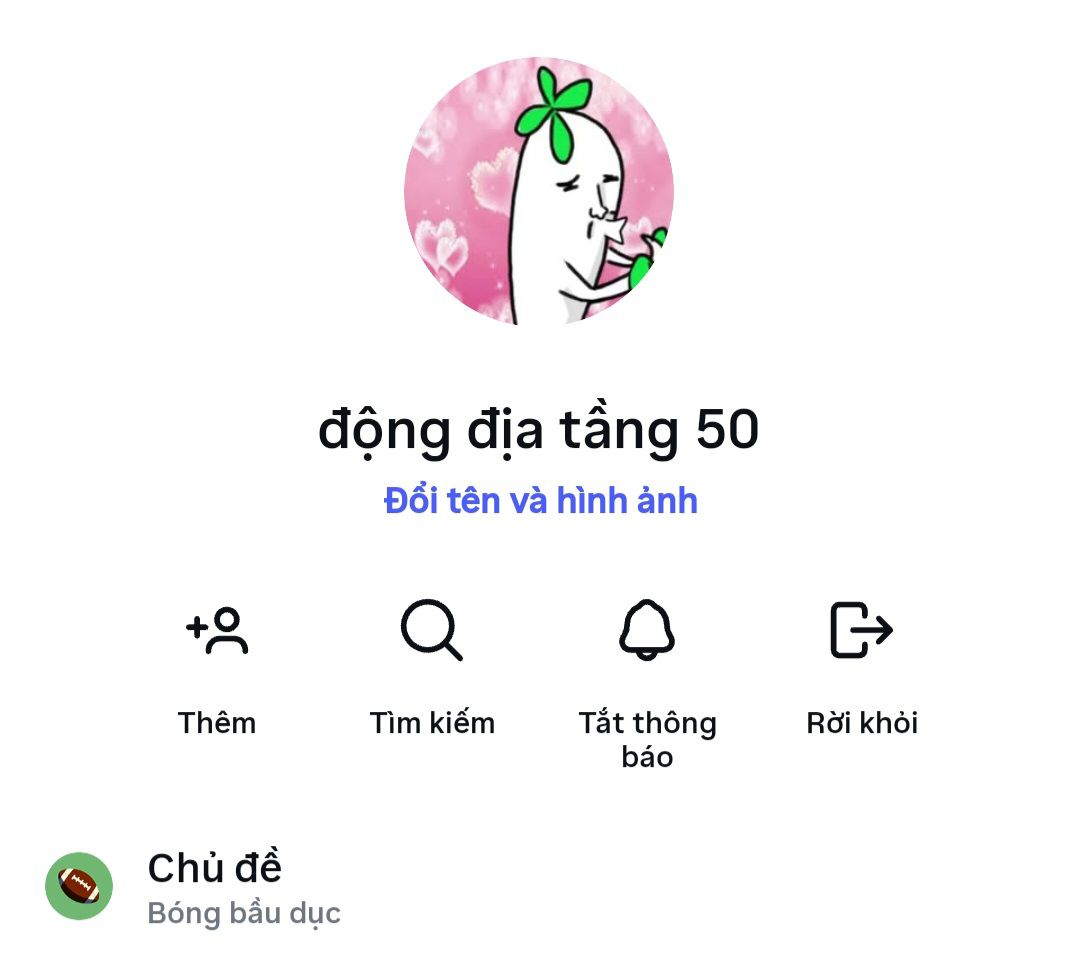Mute notifications via Tắt thông báo
The height and width of the screenshot is (962, 1080).
tap(647, 631)
